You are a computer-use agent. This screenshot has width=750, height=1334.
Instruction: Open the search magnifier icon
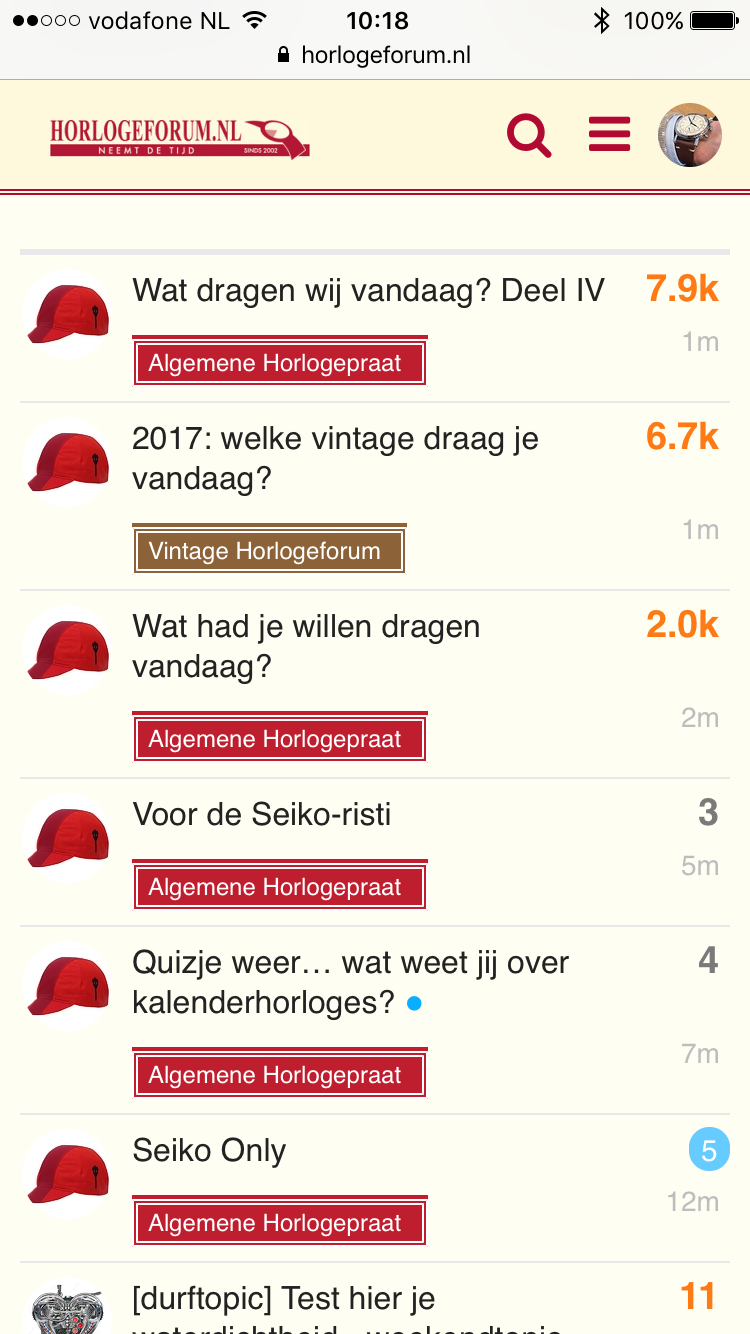coord(529,135)
